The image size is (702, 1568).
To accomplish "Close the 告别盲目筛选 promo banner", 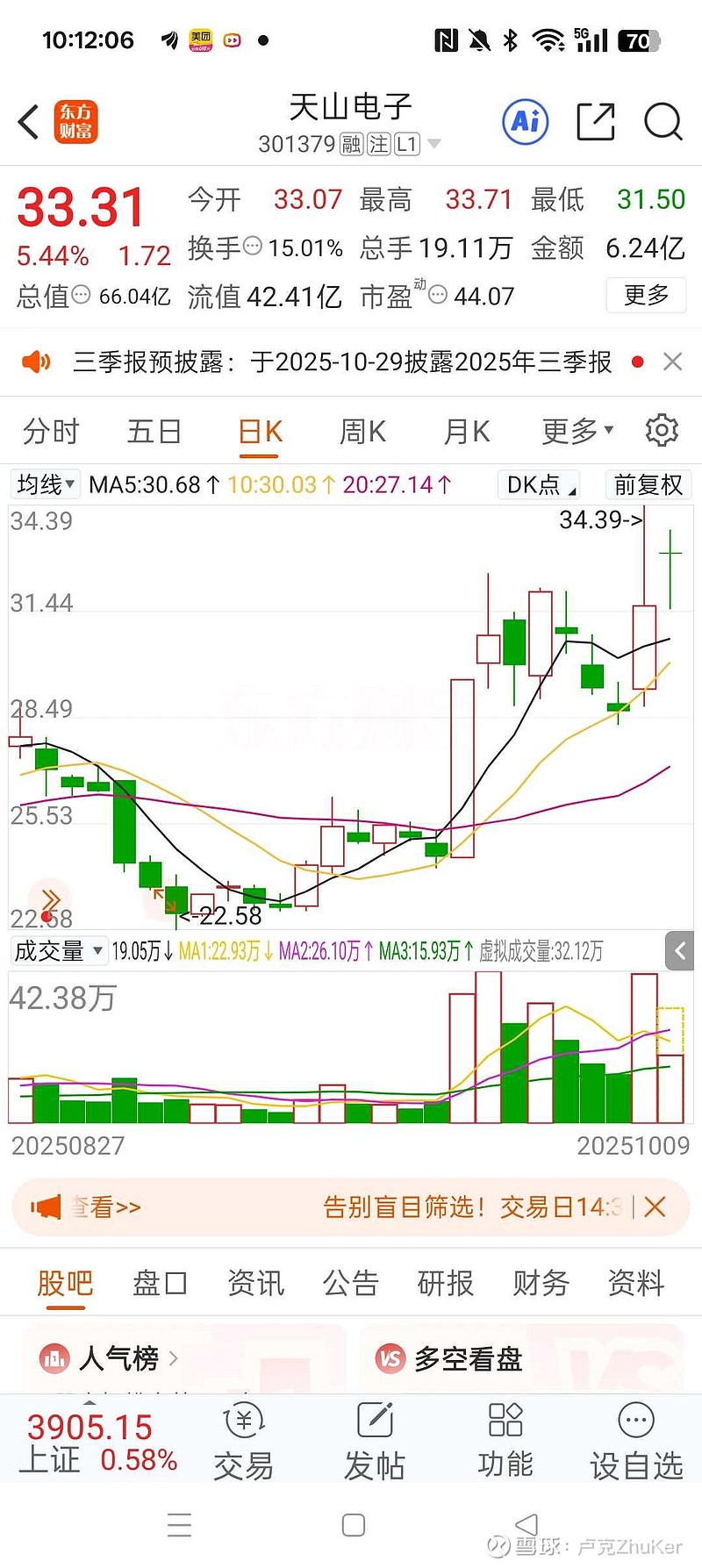I will tap(655, 1207).
